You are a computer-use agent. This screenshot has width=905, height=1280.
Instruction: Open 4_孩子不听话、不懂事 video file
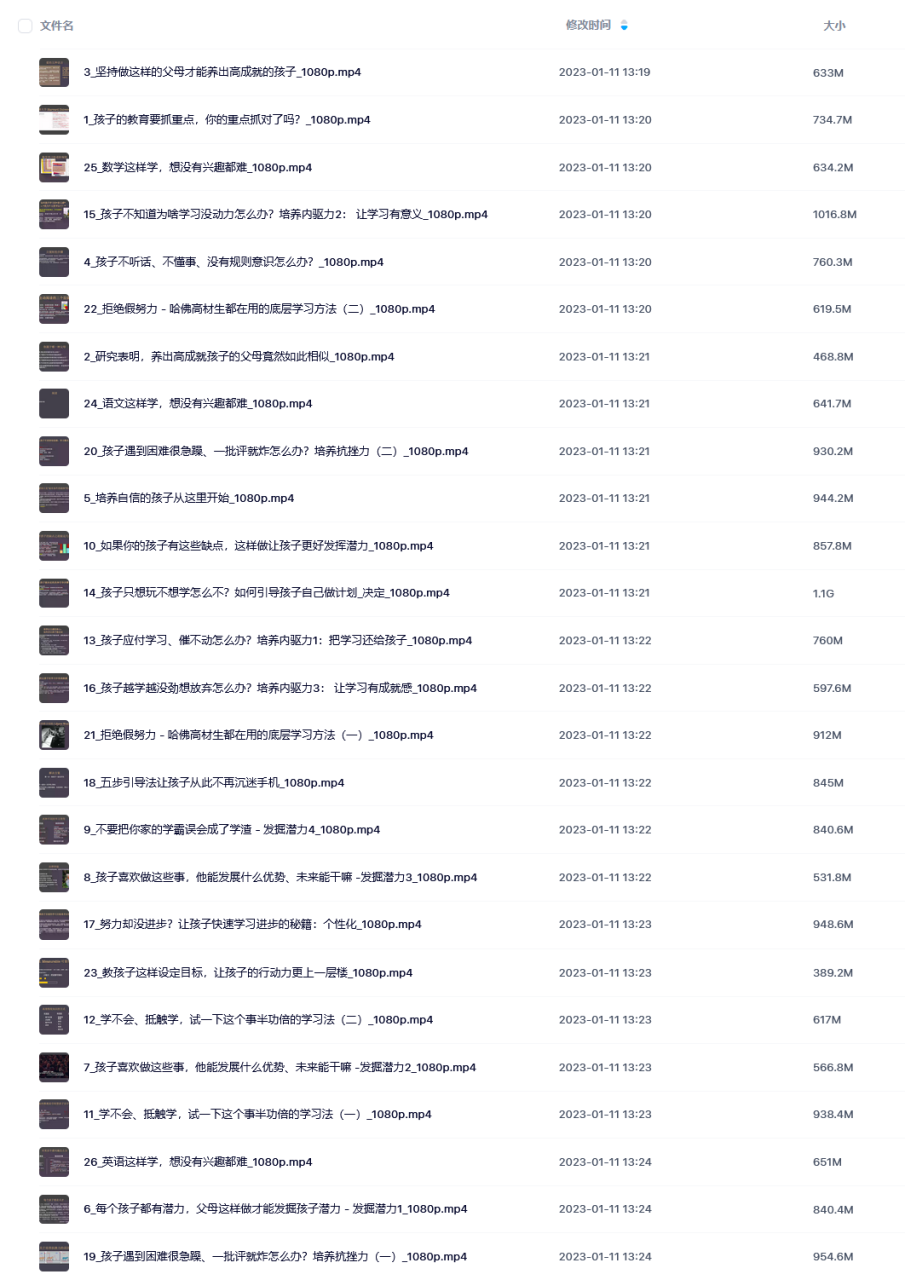[x=233, y=262]
